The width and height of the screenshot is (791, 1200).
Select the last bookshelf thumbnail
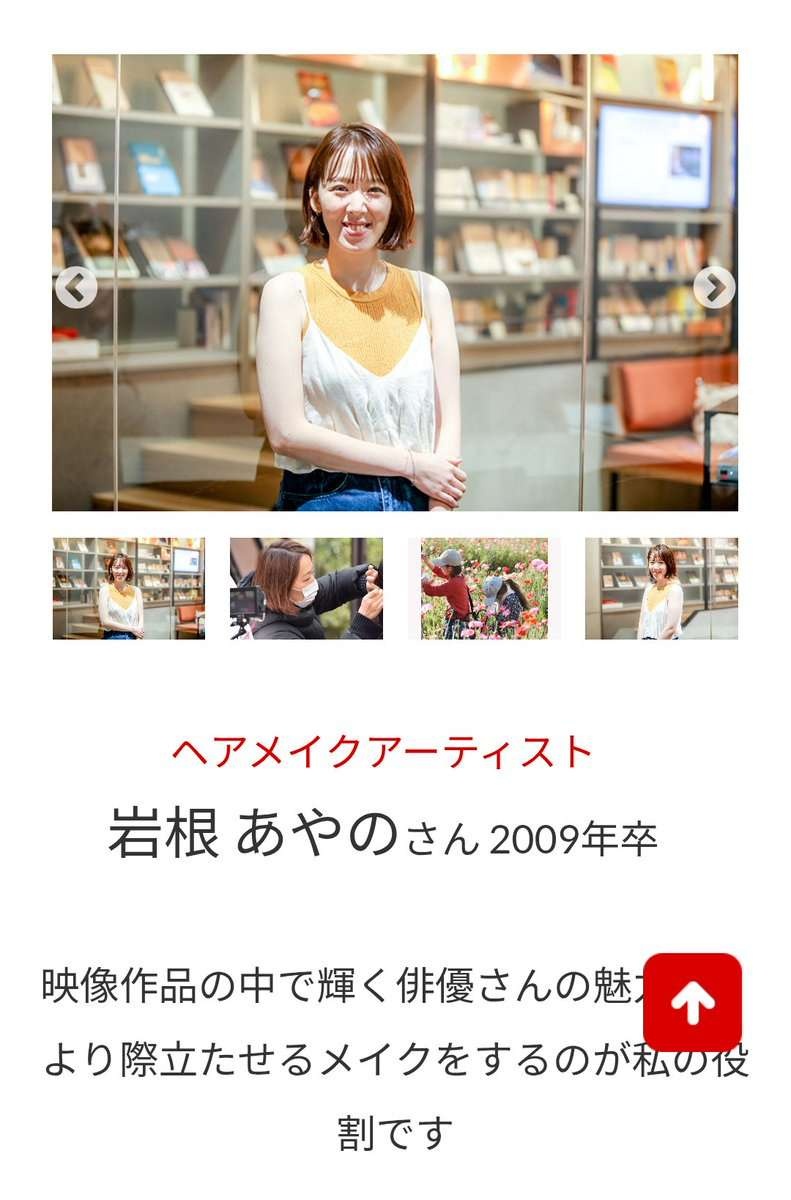point(661,588)
